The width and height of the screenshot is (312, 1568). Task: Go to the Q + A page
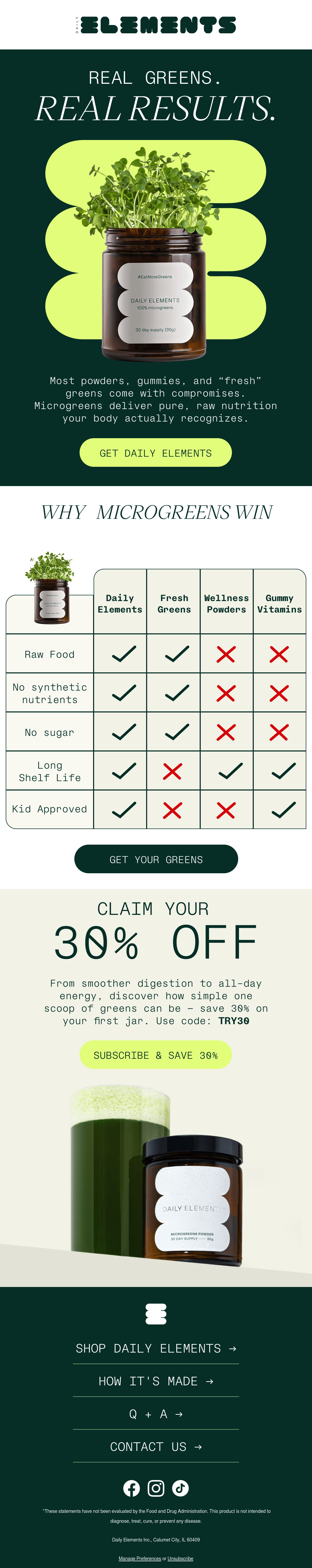tap(156, 1414)
